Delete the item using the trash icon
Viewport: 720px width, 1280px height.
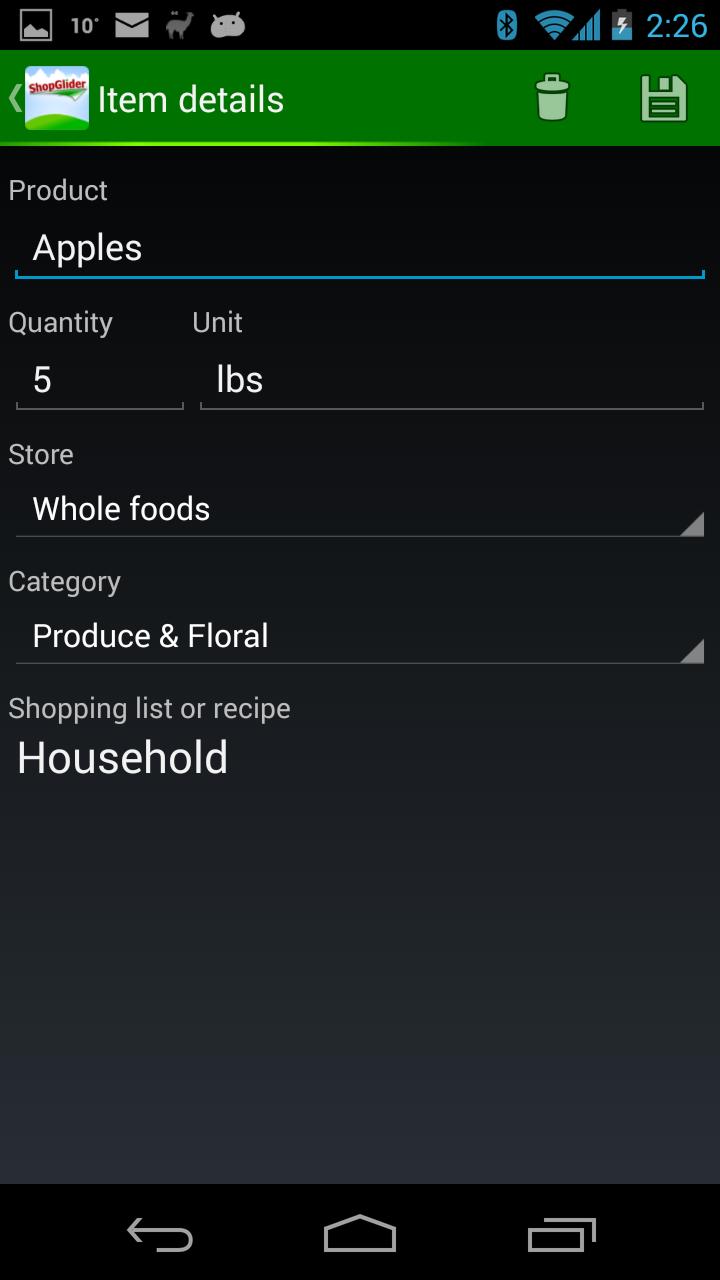pyautogui.click(x=550, y=97)
